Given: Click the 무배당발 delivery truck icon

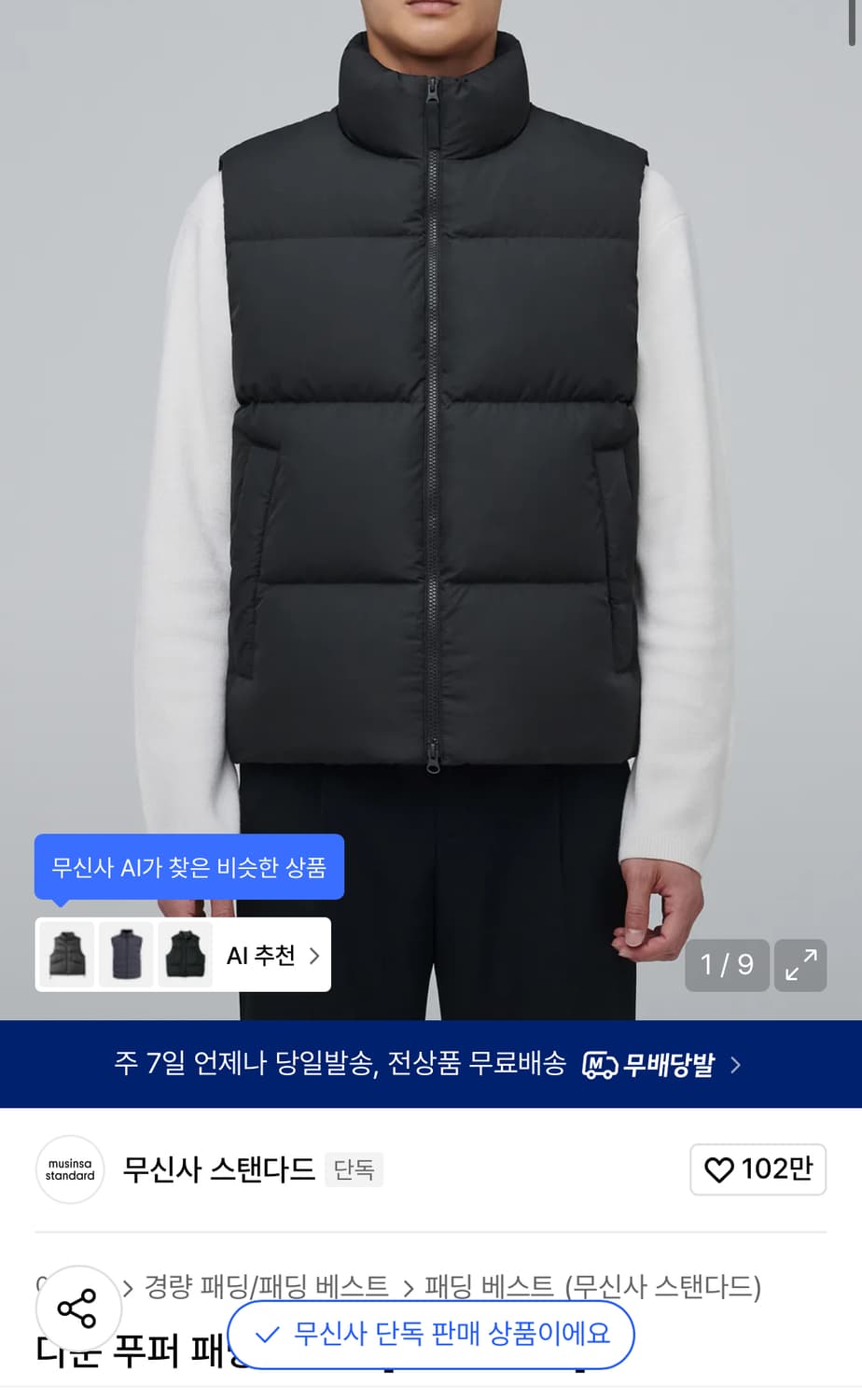Looking at the screenshot, I should (601, 1064).
